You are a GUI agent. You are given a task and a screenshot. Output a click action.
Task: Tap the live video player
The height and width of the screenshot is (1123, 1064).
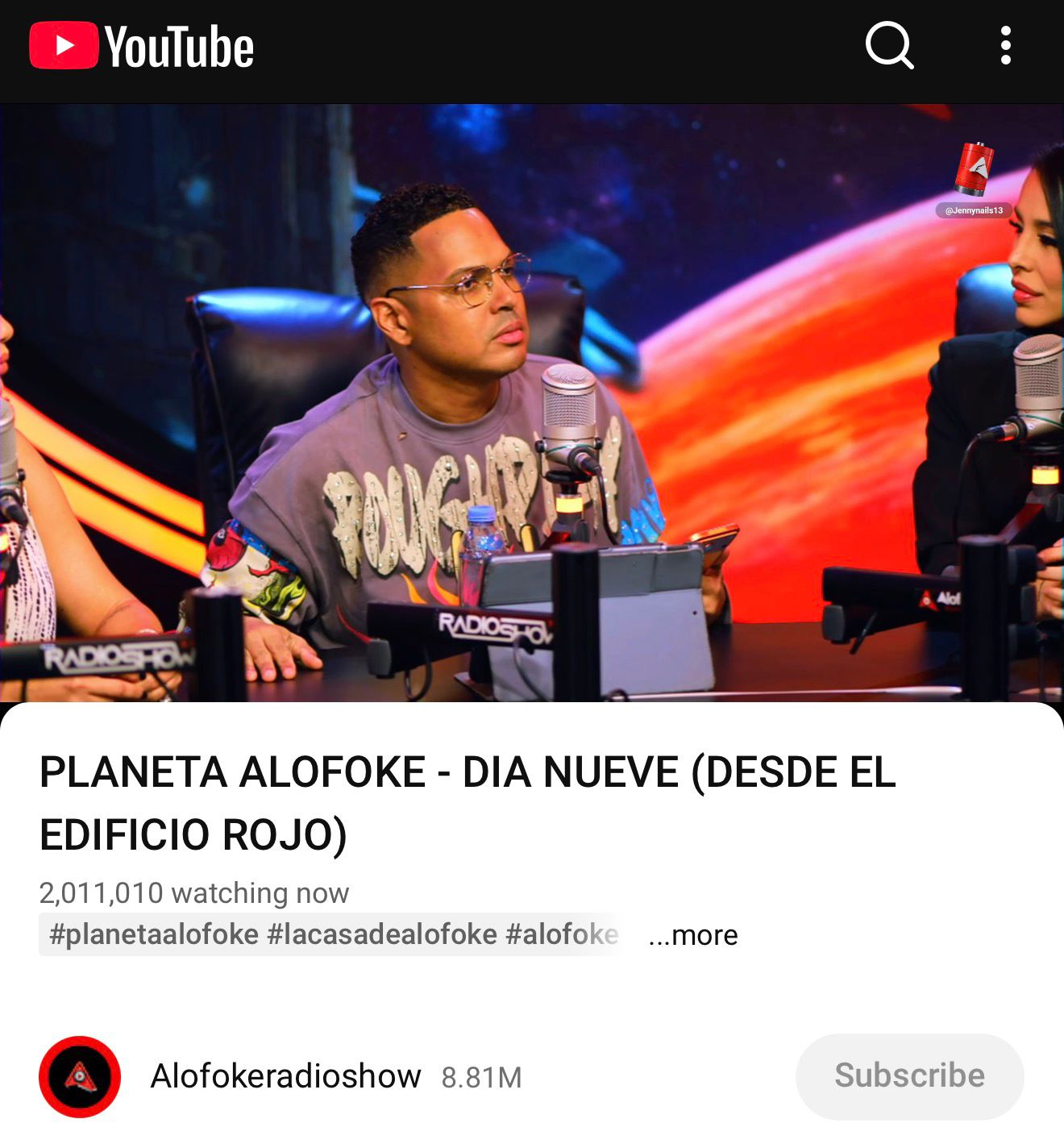[532, 403]
